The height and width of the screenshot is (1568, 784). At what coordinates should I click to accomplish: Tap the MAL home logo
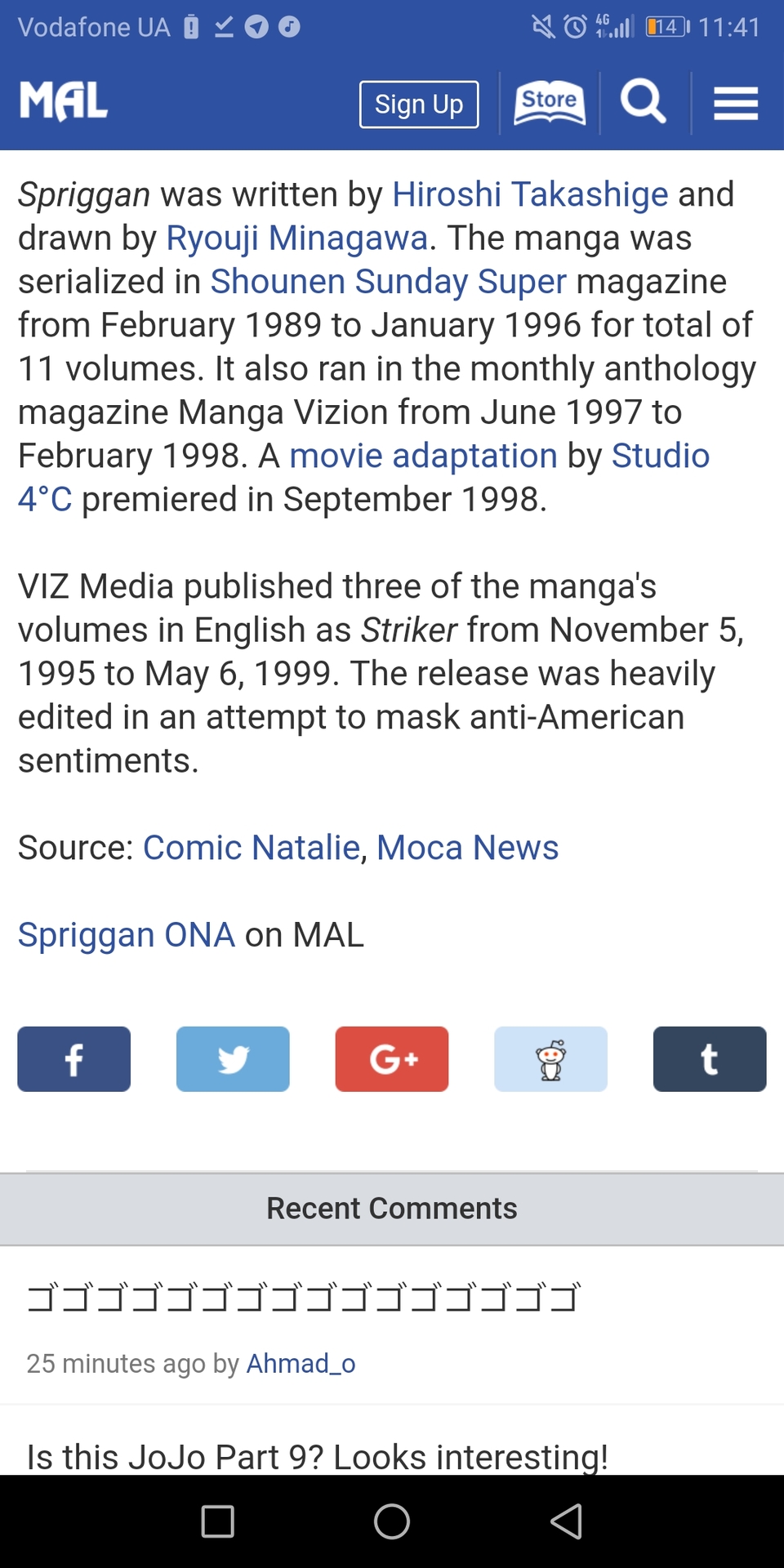[64, 102]
